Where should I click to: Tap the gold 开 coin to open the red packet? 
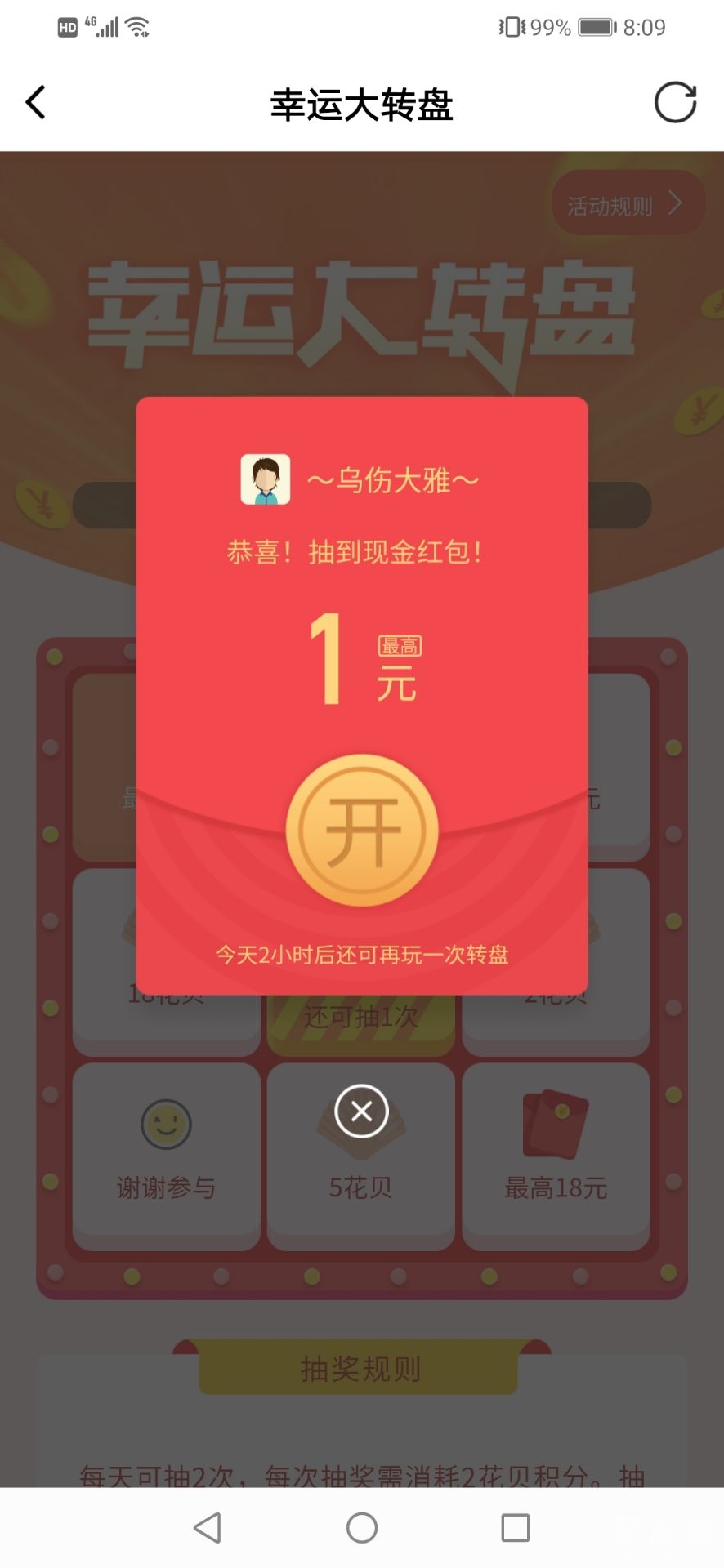click(362, 831)
